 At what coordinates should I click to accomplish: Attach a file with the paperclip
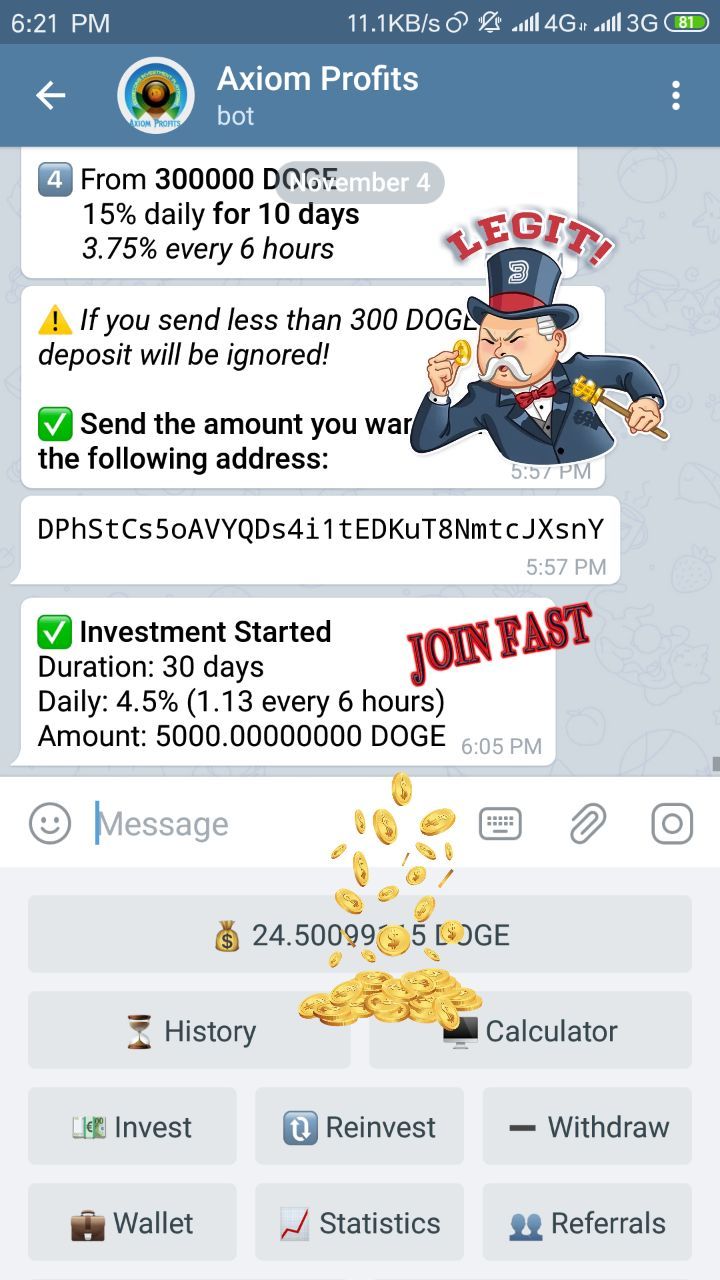tap(587, 824)
